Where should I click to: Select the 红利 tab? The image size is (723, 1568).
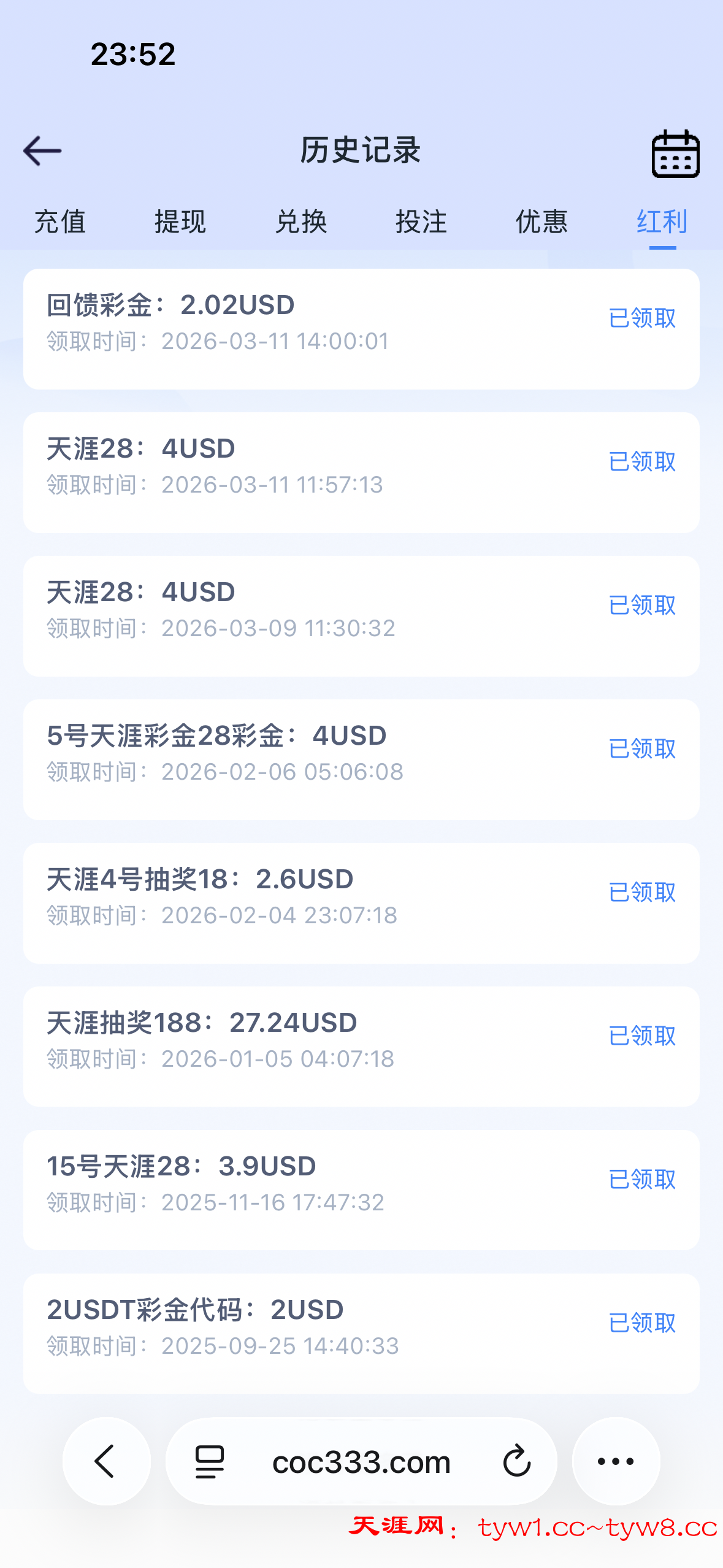[662, 222]
